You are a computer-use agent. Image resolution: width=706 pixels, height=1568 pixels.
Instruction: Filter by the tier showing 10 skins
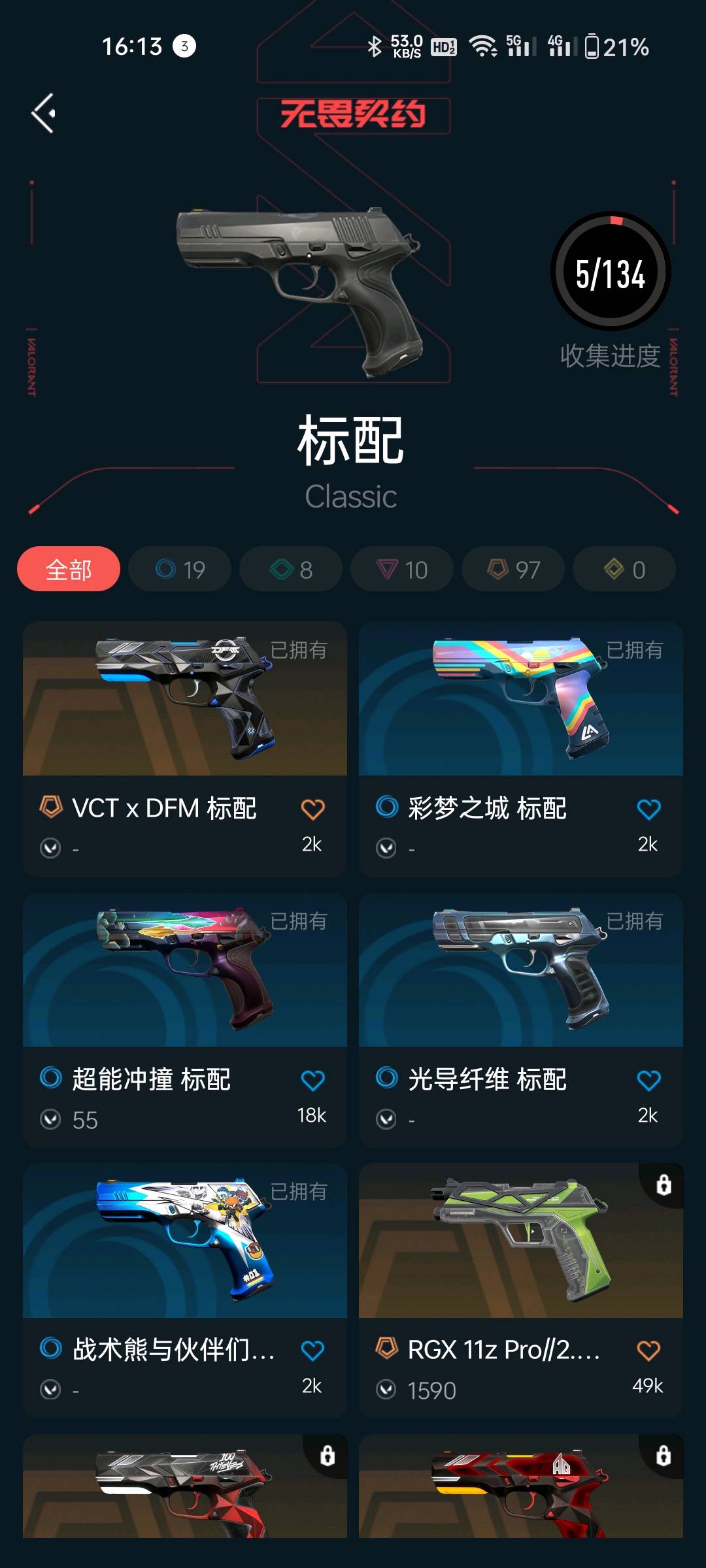[402, 569]
